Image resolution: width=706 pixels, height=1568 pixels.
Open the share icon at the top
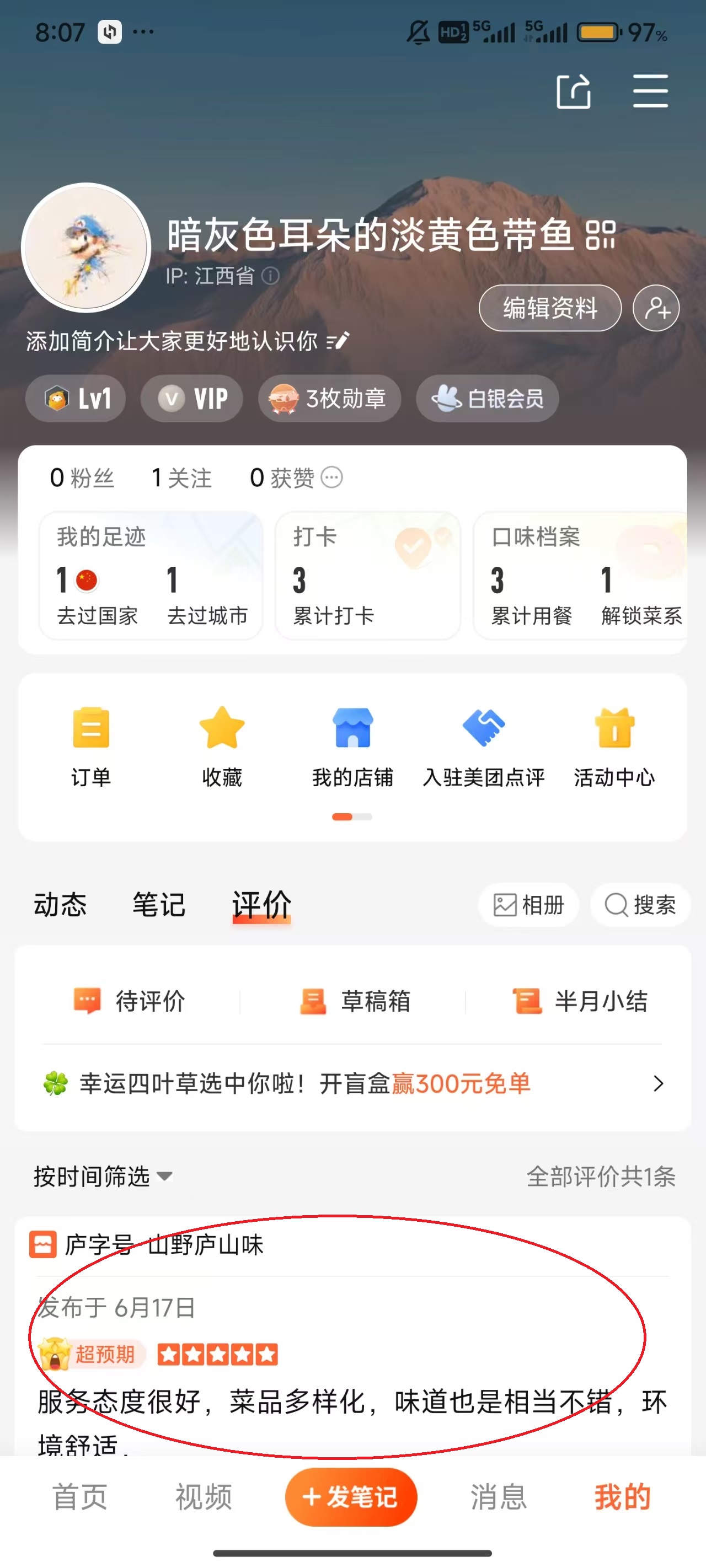pos(573,92)
